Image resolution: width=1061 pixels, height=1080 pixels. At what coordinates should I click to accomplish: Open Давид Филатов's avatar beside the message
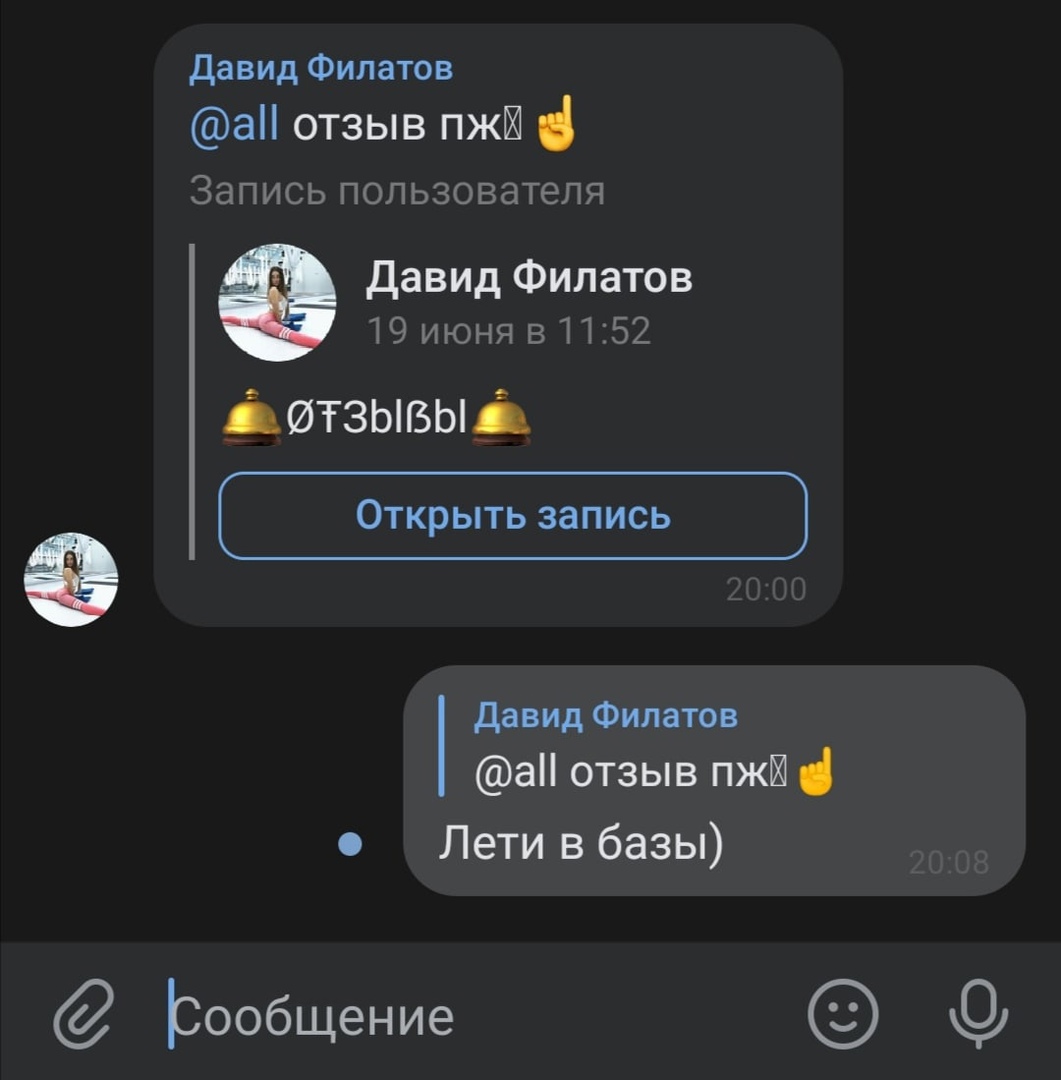click(71, 580)
